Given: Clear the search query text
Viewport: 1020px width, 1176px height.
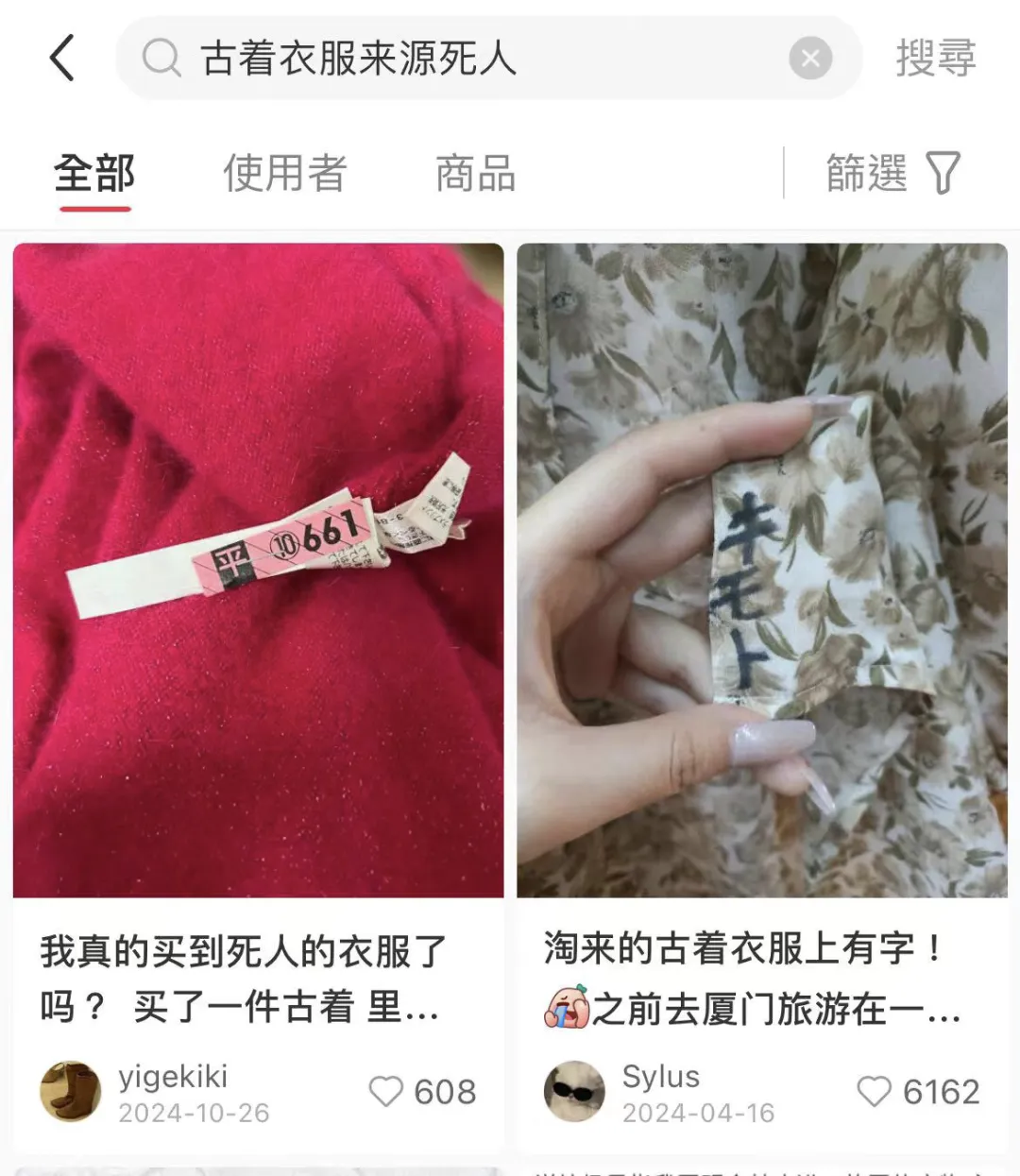Looking at the screenshot, I should click(809, 59).
